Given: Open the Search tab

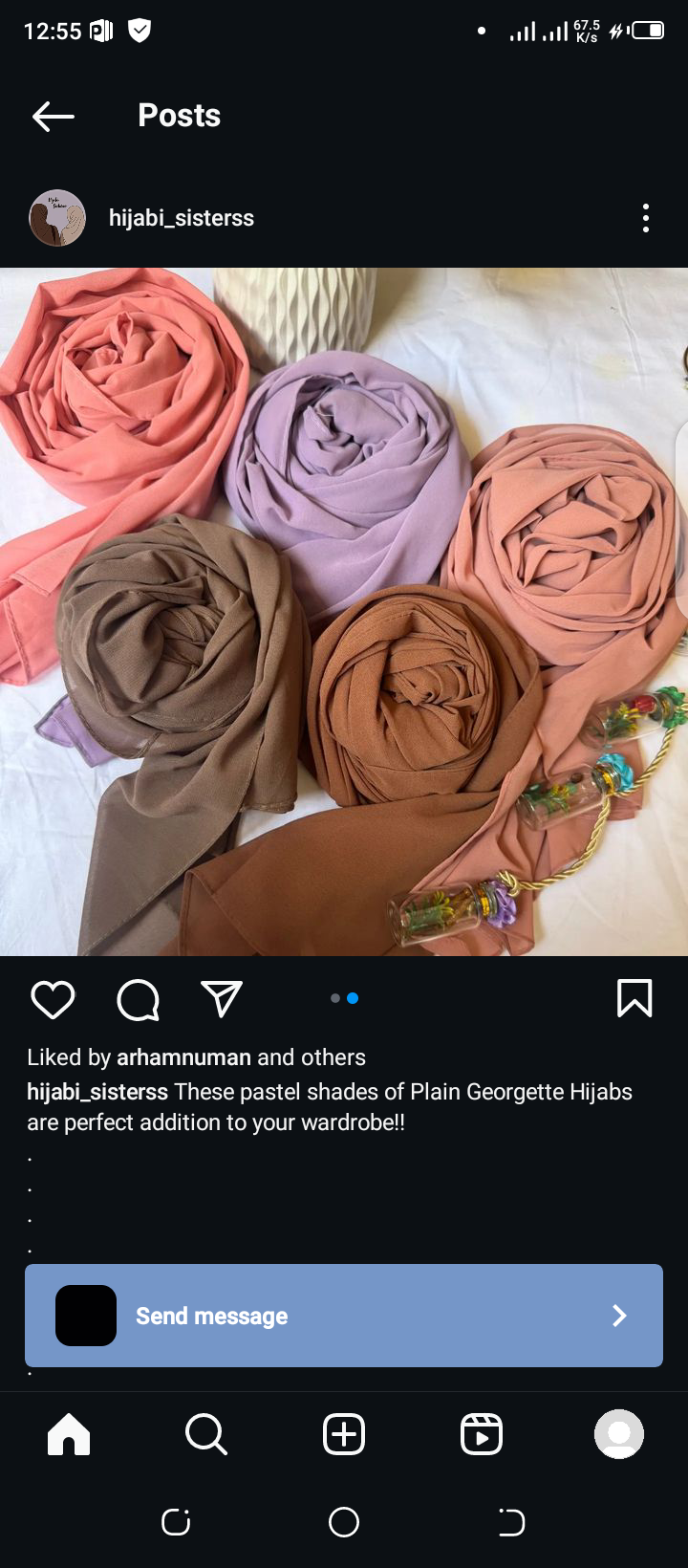Looking at the screenshot, I should [x=206, y=1434].
